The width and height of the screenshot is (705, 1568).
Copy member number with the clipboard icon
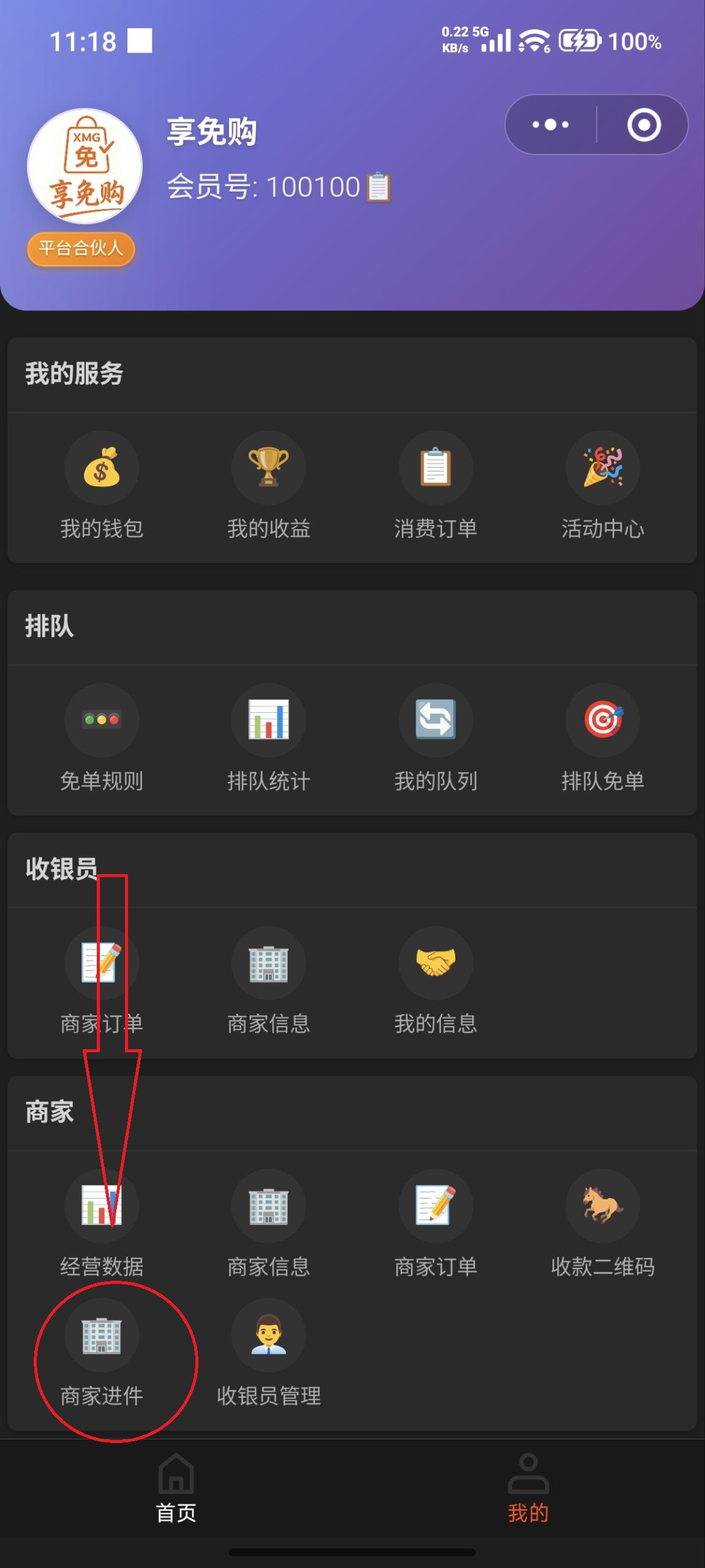380,187
